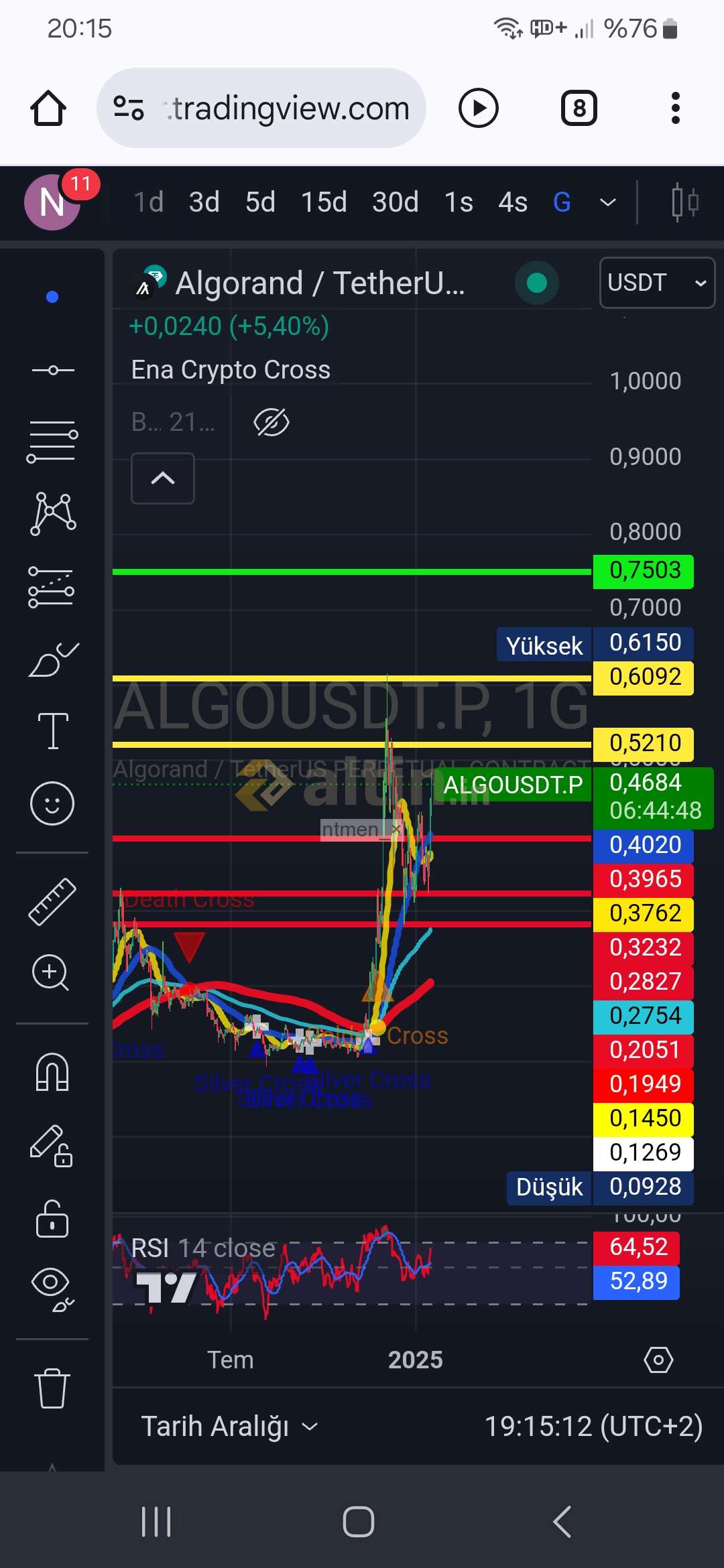Pick the ruler measurement tool

[53, 901]
